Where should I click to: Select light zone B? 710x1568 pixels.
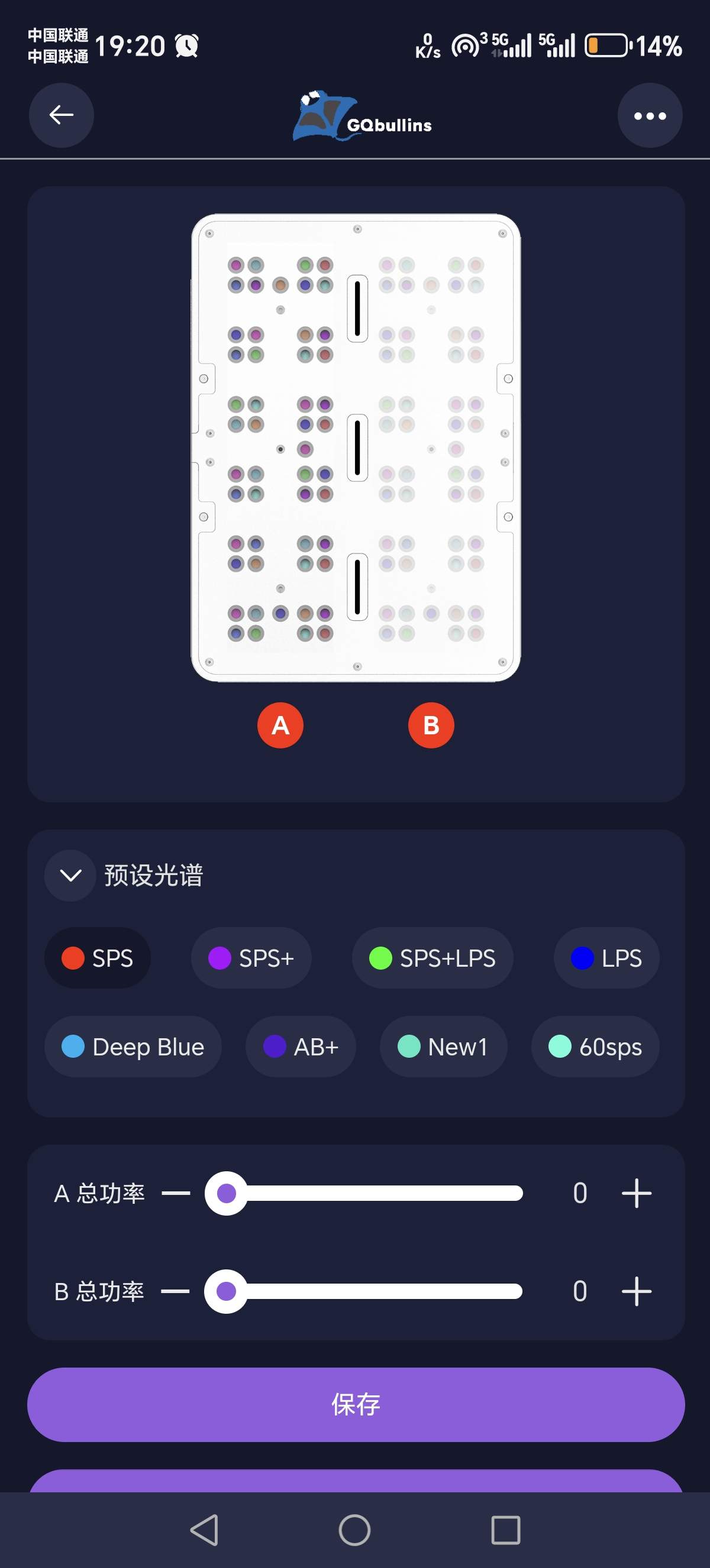click(431, 725)
